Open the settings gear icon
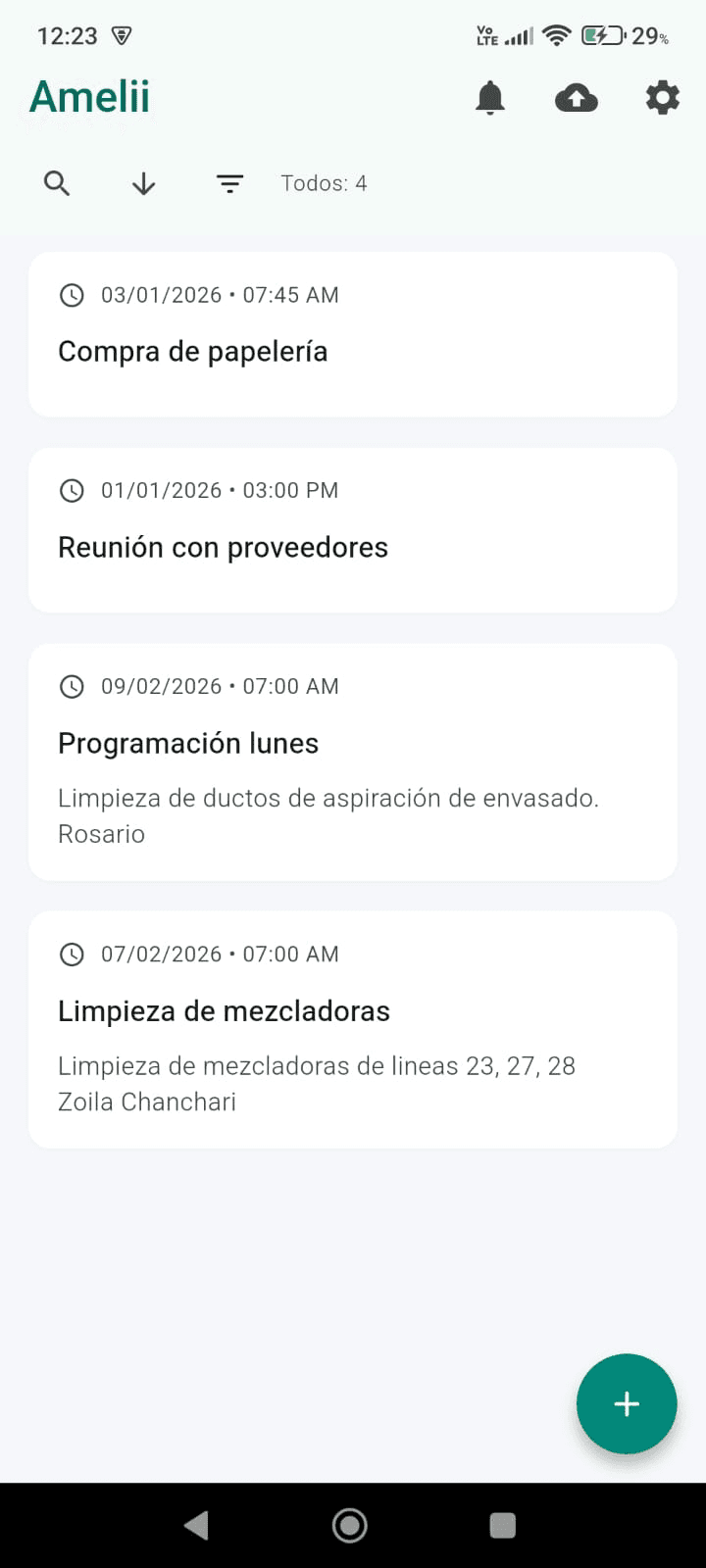The image size is (706, 1568). click(x=662, y=98)
